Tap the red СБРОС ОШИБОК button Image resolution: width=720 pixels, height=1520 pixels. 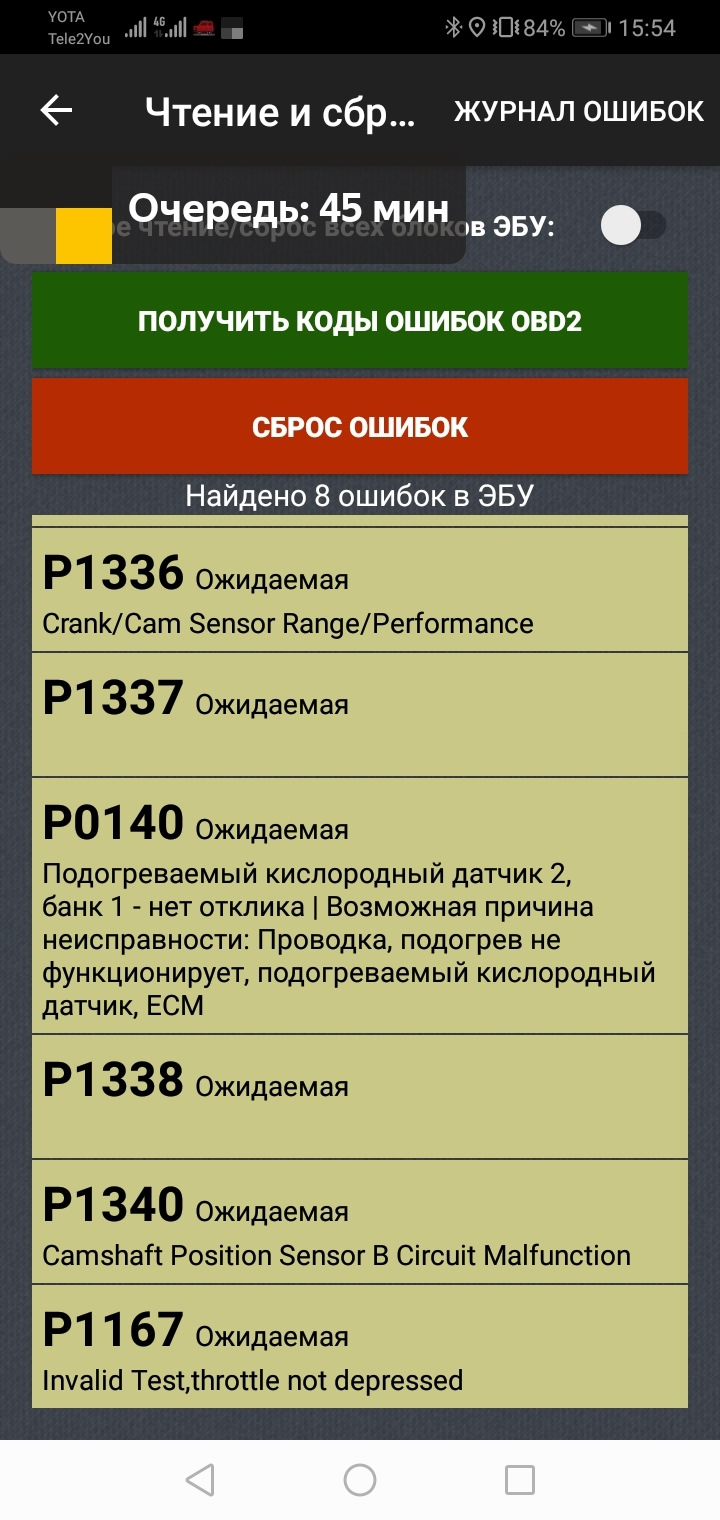pos(360,427)
